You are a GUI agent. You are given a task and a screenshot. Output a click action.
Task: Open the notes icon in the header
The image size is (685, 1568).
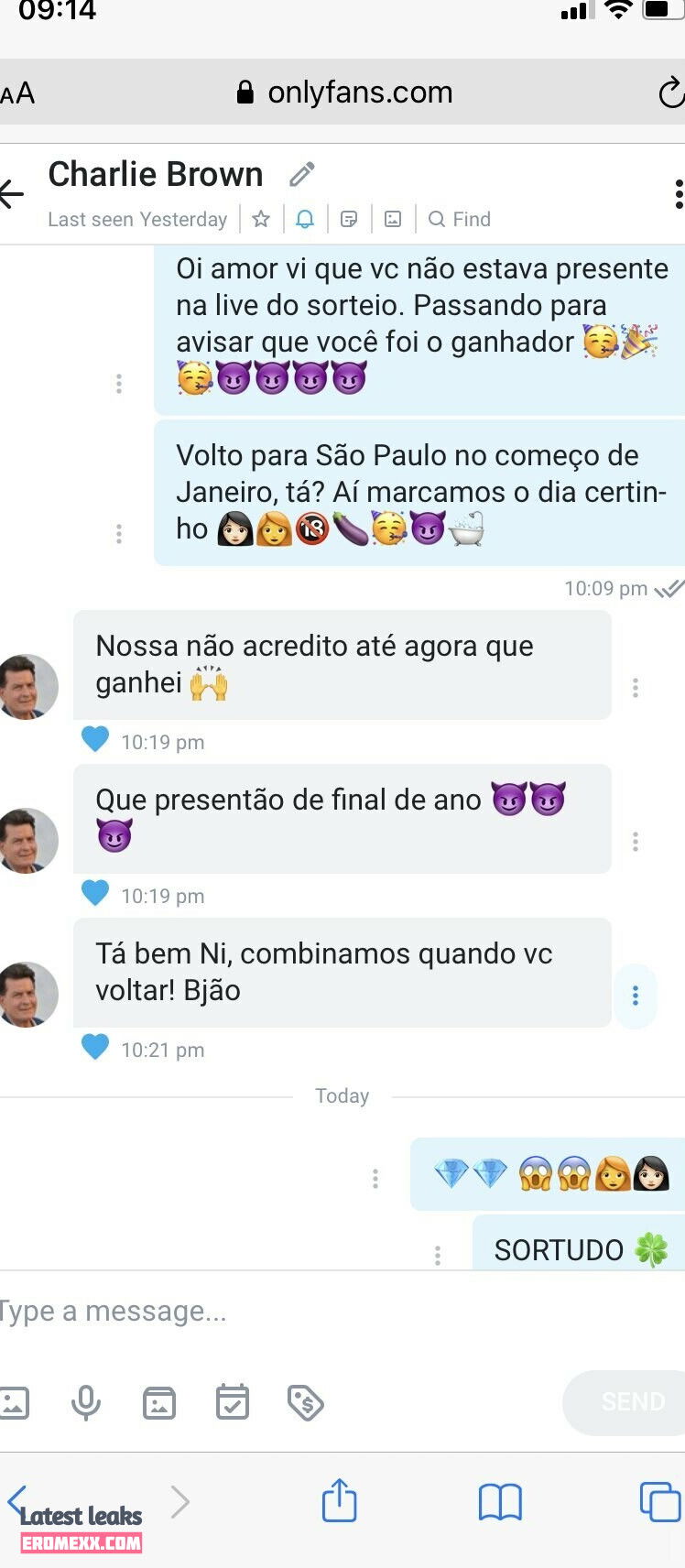point(349,219)
